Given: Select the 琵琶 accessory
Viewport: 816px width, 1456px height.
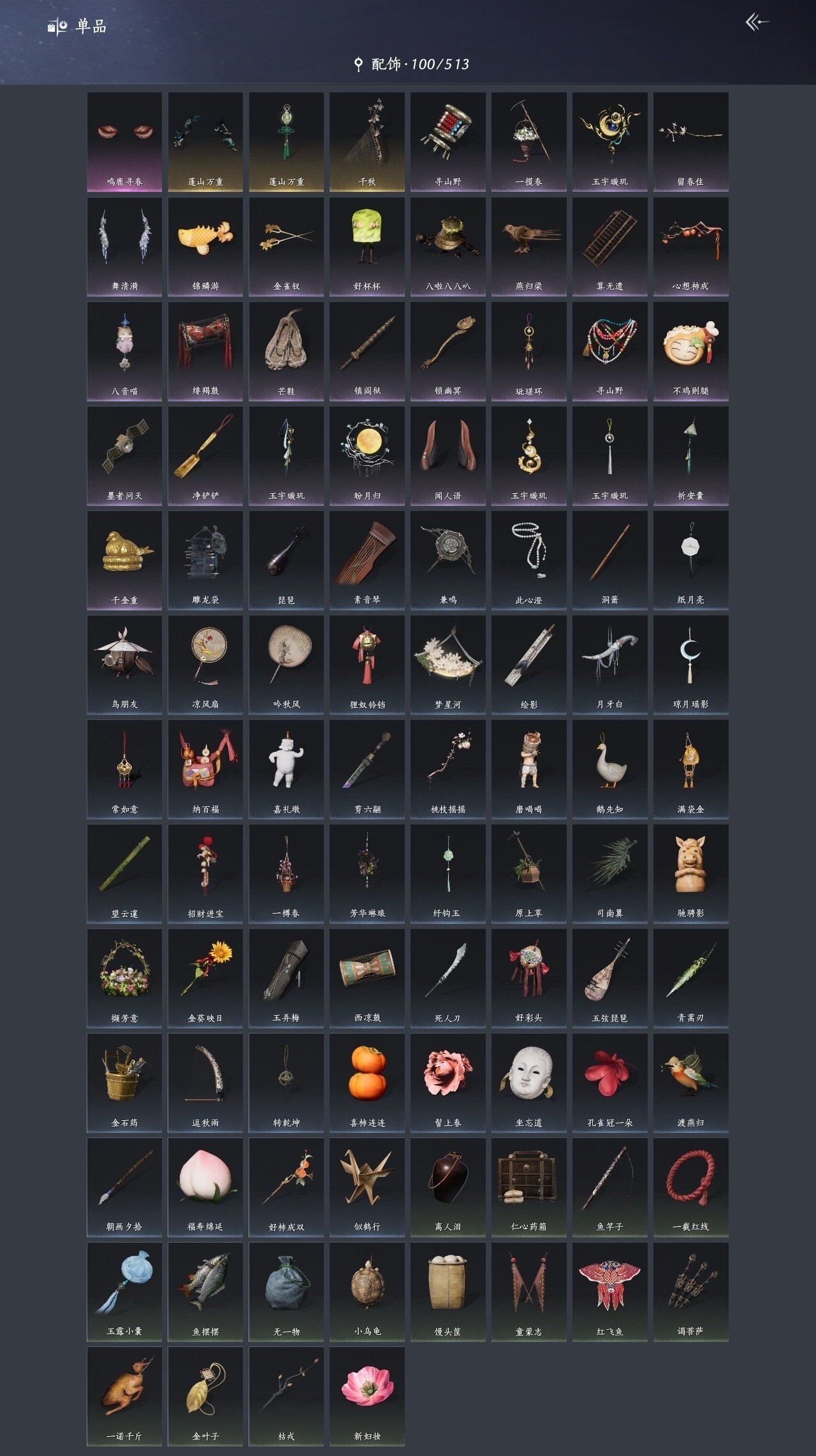Looking at the screenshot, I should [x=286, y=560].
